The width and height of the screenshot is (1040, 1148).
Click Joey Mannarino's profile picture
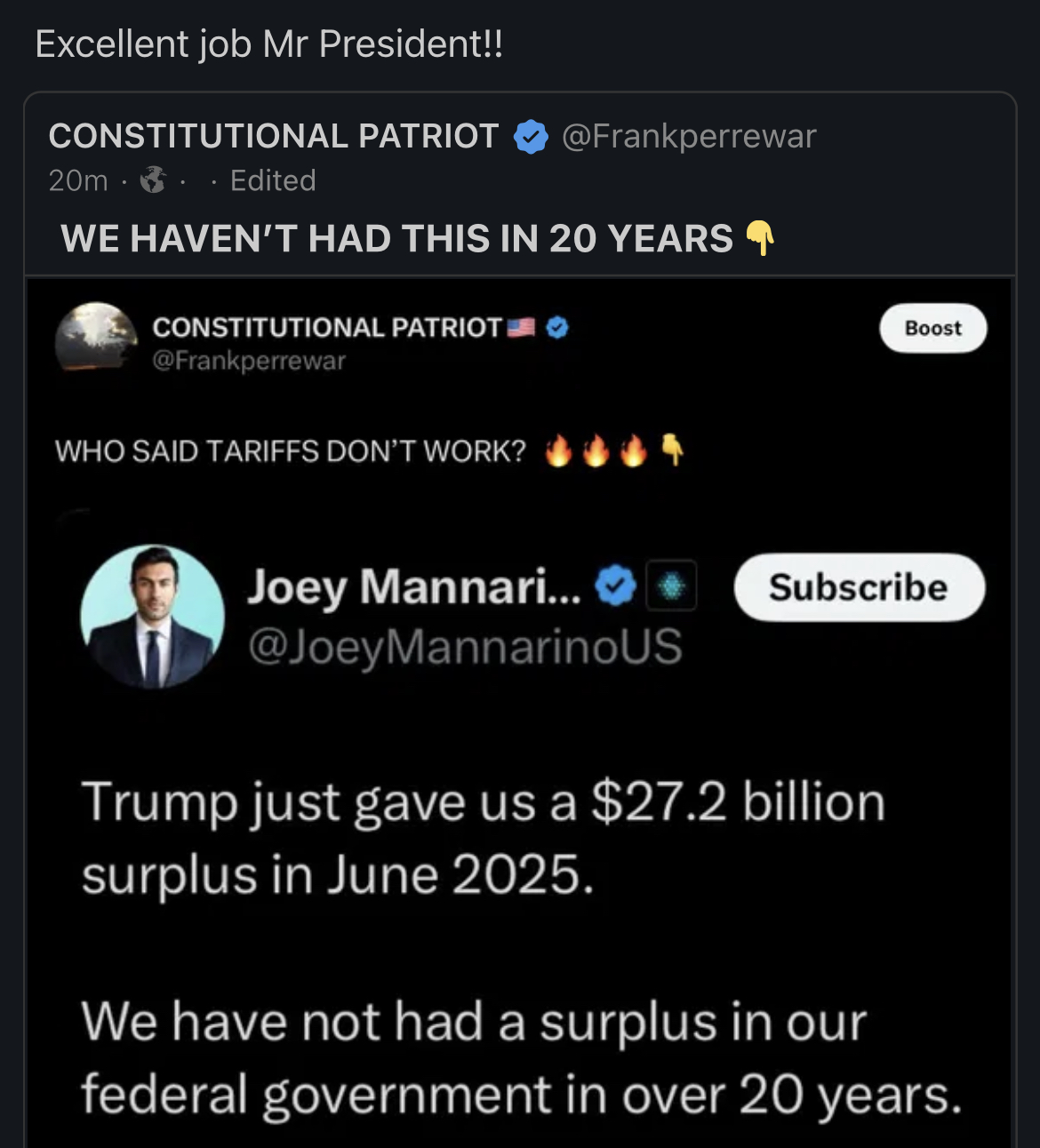156,615
